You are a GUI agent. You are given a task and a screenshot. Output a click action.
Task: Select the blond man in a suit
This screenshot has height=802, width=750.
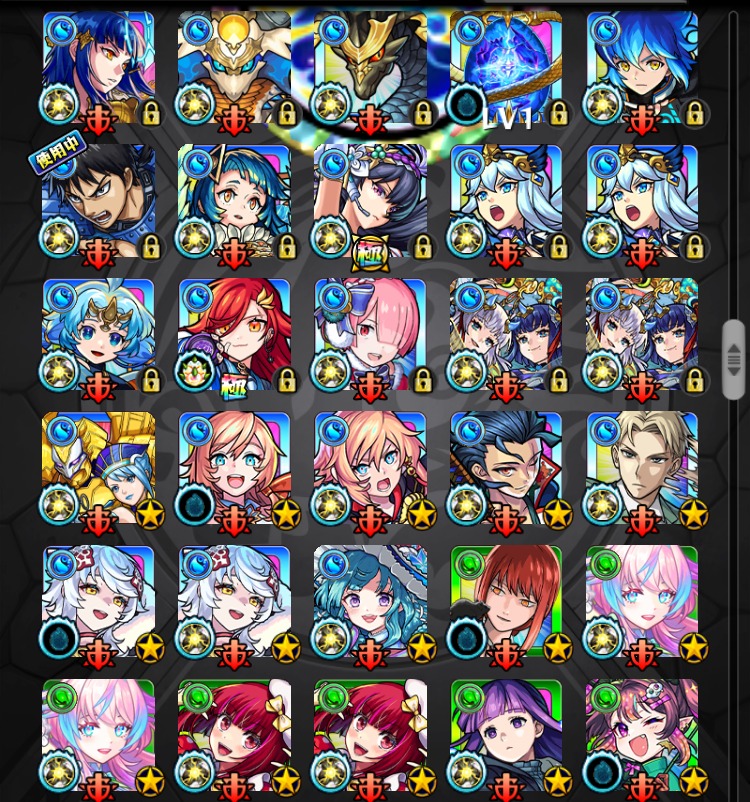(641, 470)
